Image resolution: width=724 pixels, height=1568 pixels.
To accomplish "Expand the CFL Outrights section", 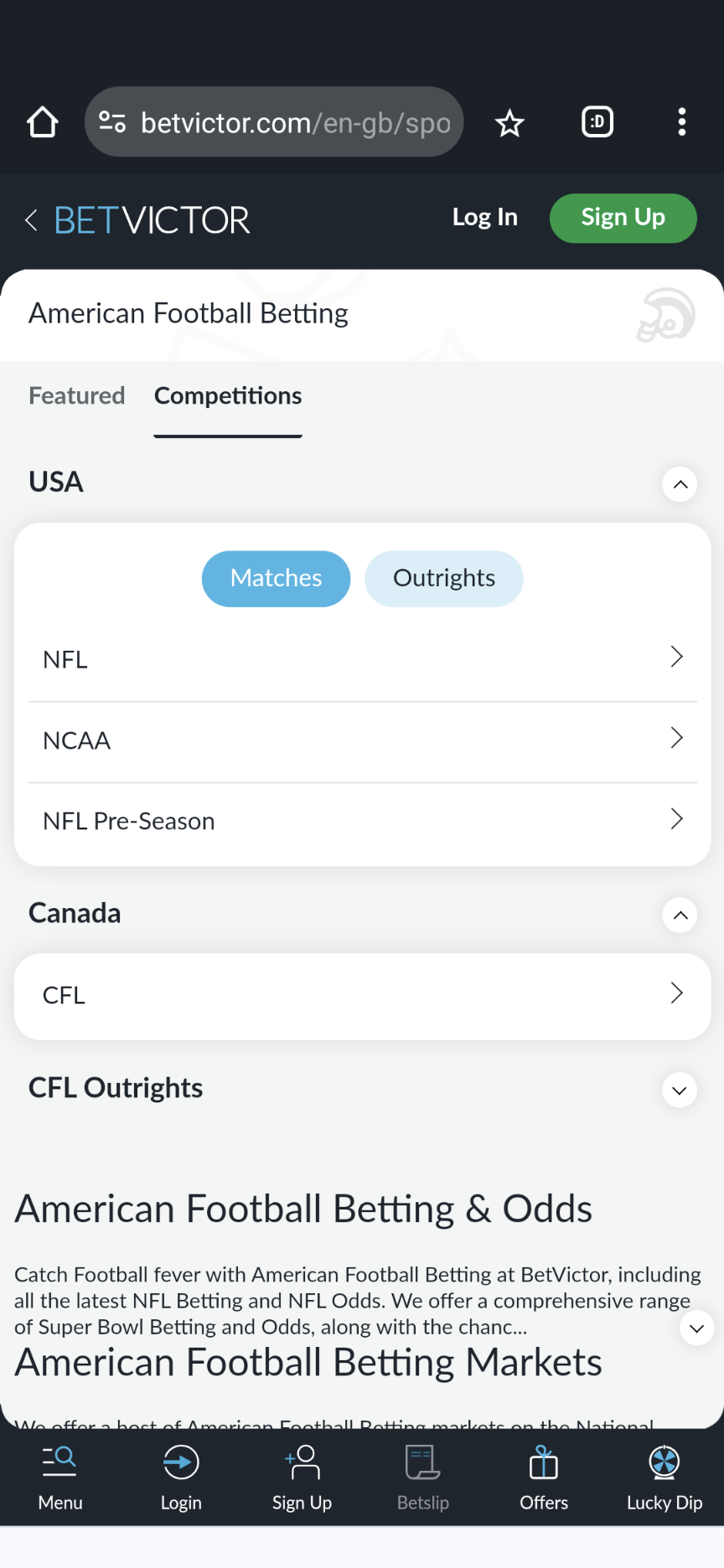I will click(680, 1090).
